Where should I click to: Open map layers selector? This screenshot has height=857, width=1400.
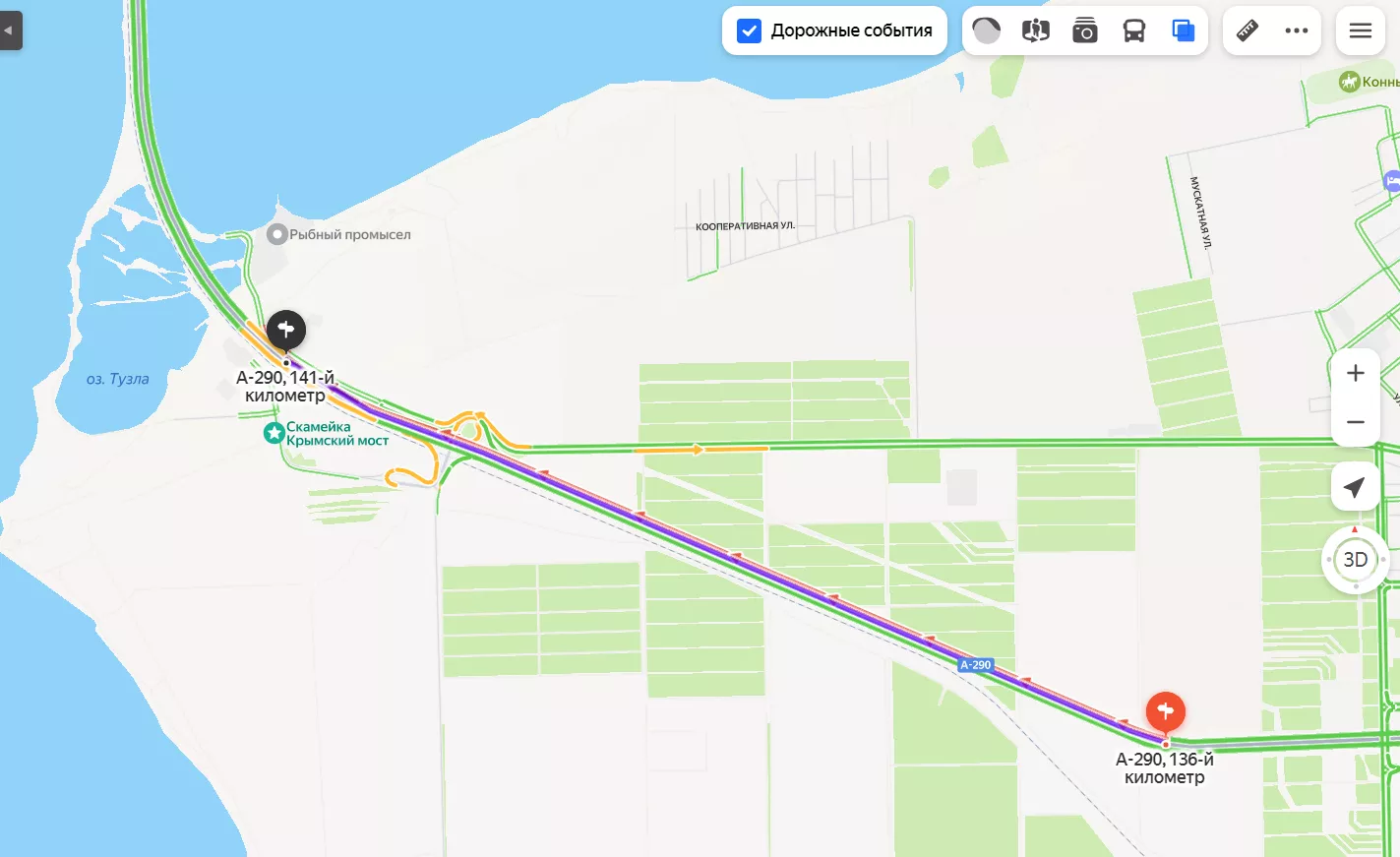pos(1183,31)
